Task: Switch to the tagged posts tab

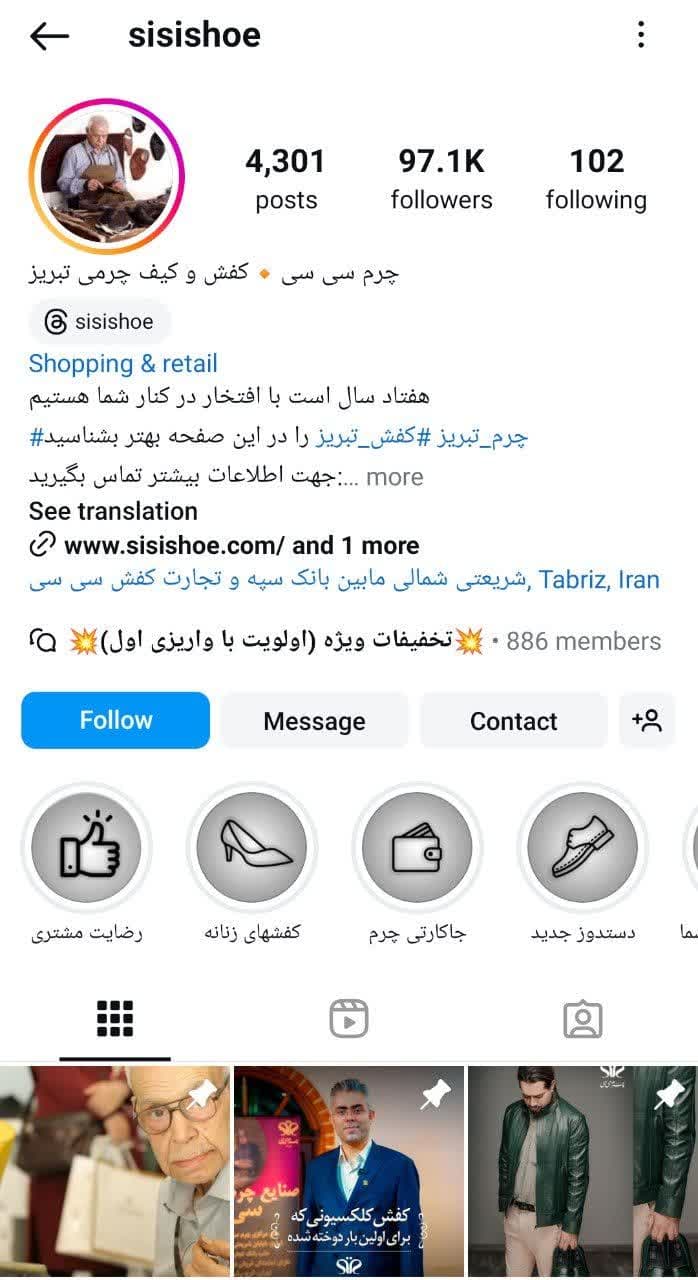Action: pos(582,1019)
